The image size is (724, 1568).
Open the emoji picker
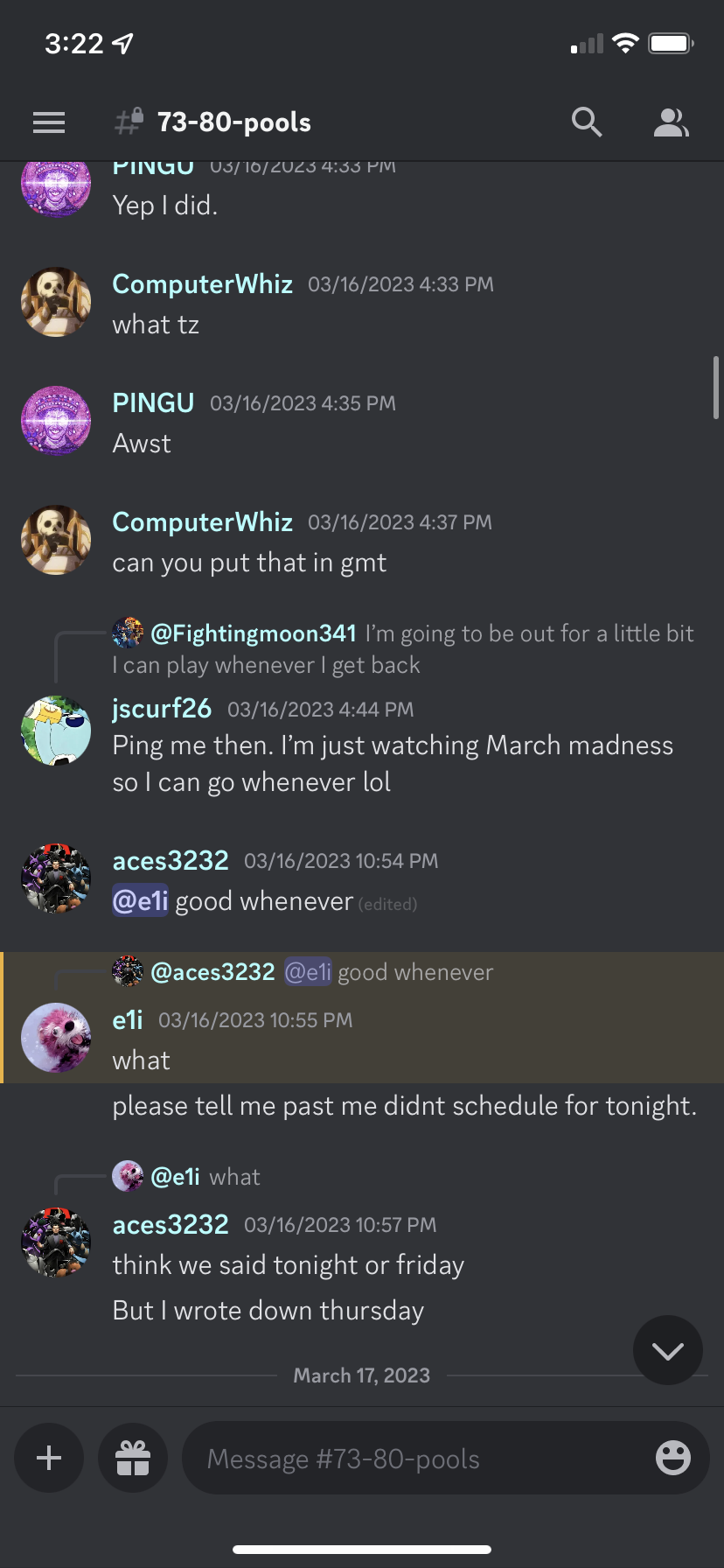click(672, 1458)
